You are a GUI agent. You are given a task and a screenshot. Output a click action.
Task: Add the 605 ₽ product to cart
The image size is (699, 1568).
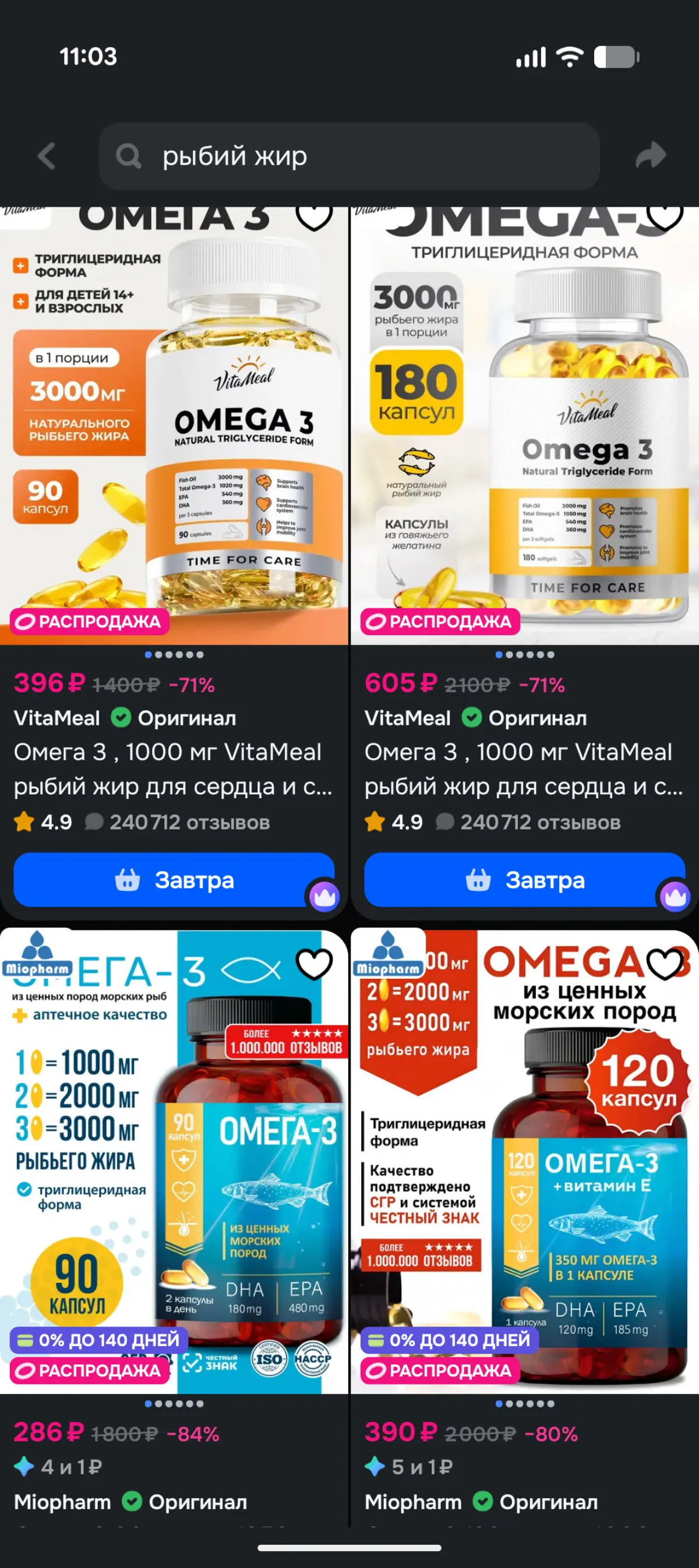coord(524,880)
